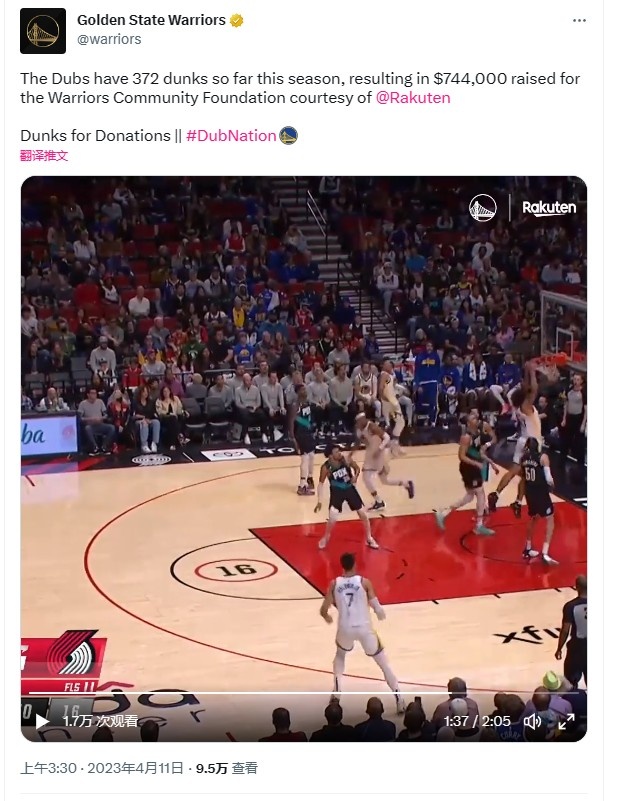617x801 pixels.
Task: Play the video
Action: click(42, 720)
